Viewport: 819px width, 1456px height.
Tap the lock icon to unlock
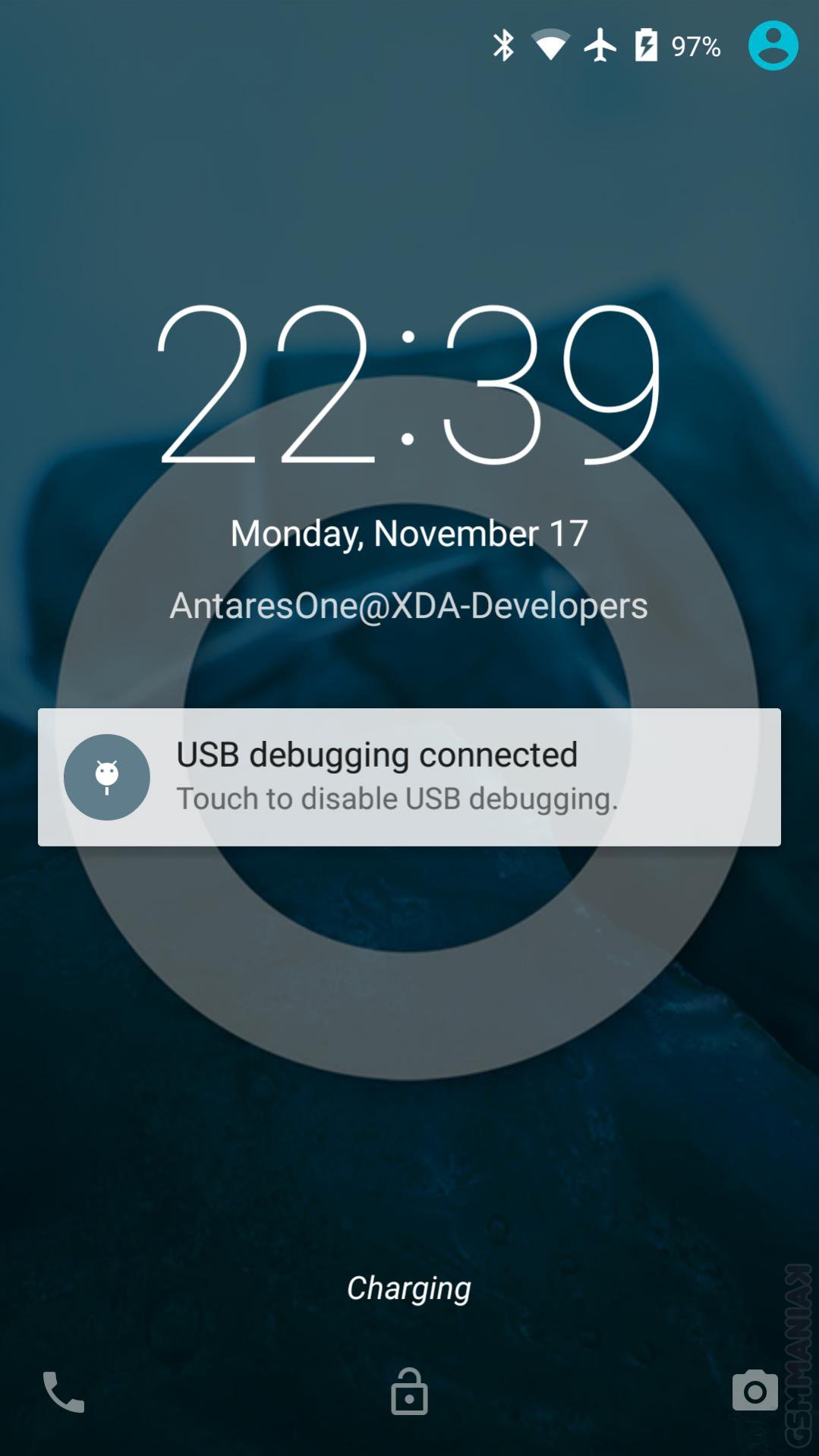tap(409, 1391)
